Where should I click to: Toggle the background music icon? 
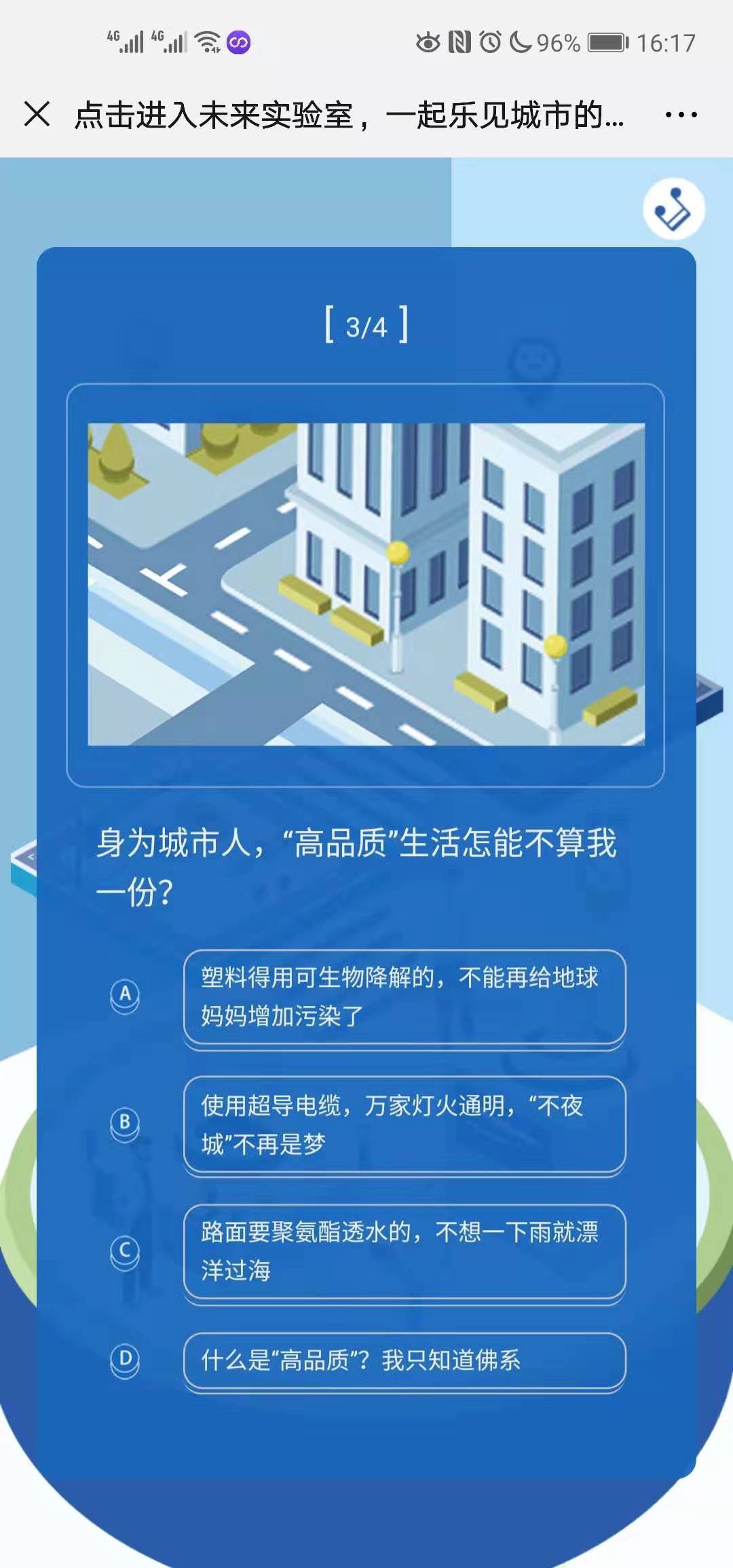tap(673, 209)
